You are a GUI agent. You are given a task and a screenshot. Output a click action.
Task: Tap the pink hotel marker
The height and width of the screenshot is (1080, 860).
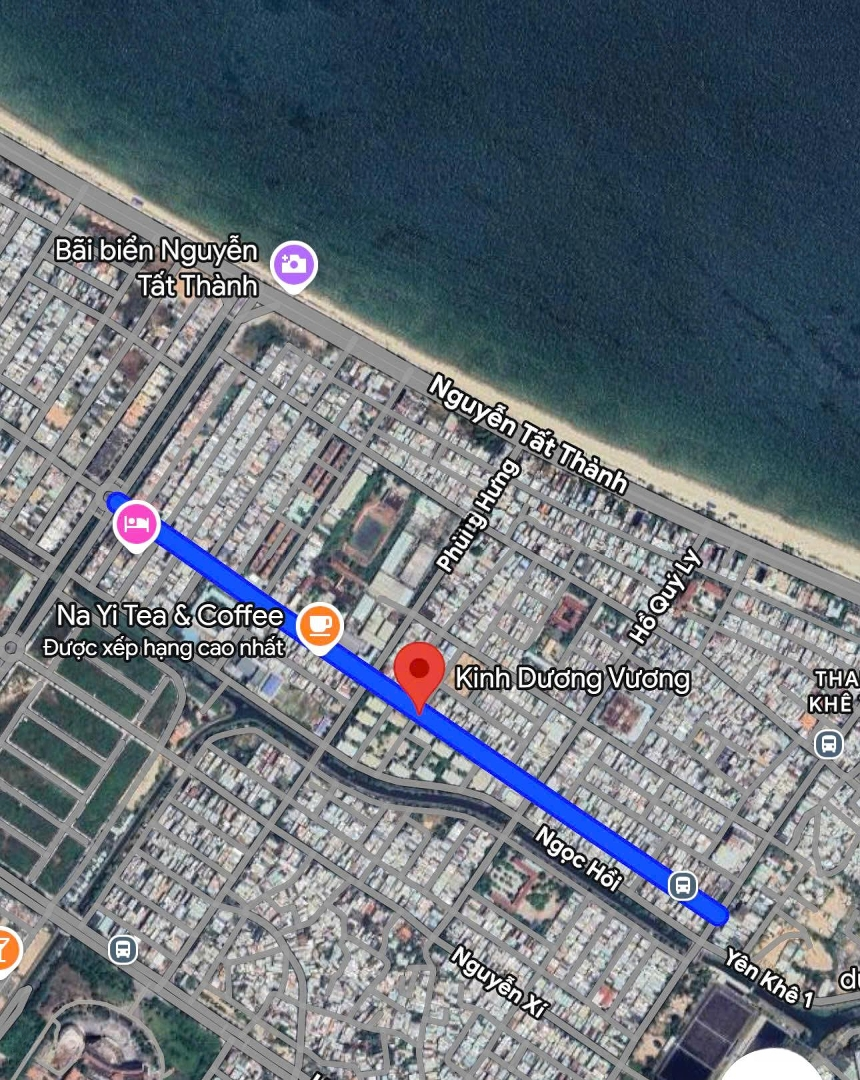[136, 523]
